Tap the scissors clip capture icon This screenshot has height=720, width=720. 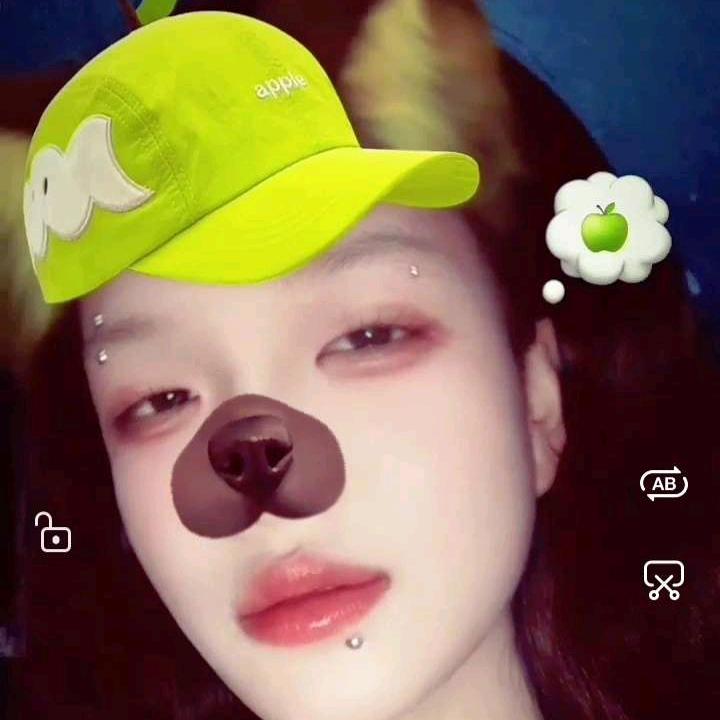point(663,580)
